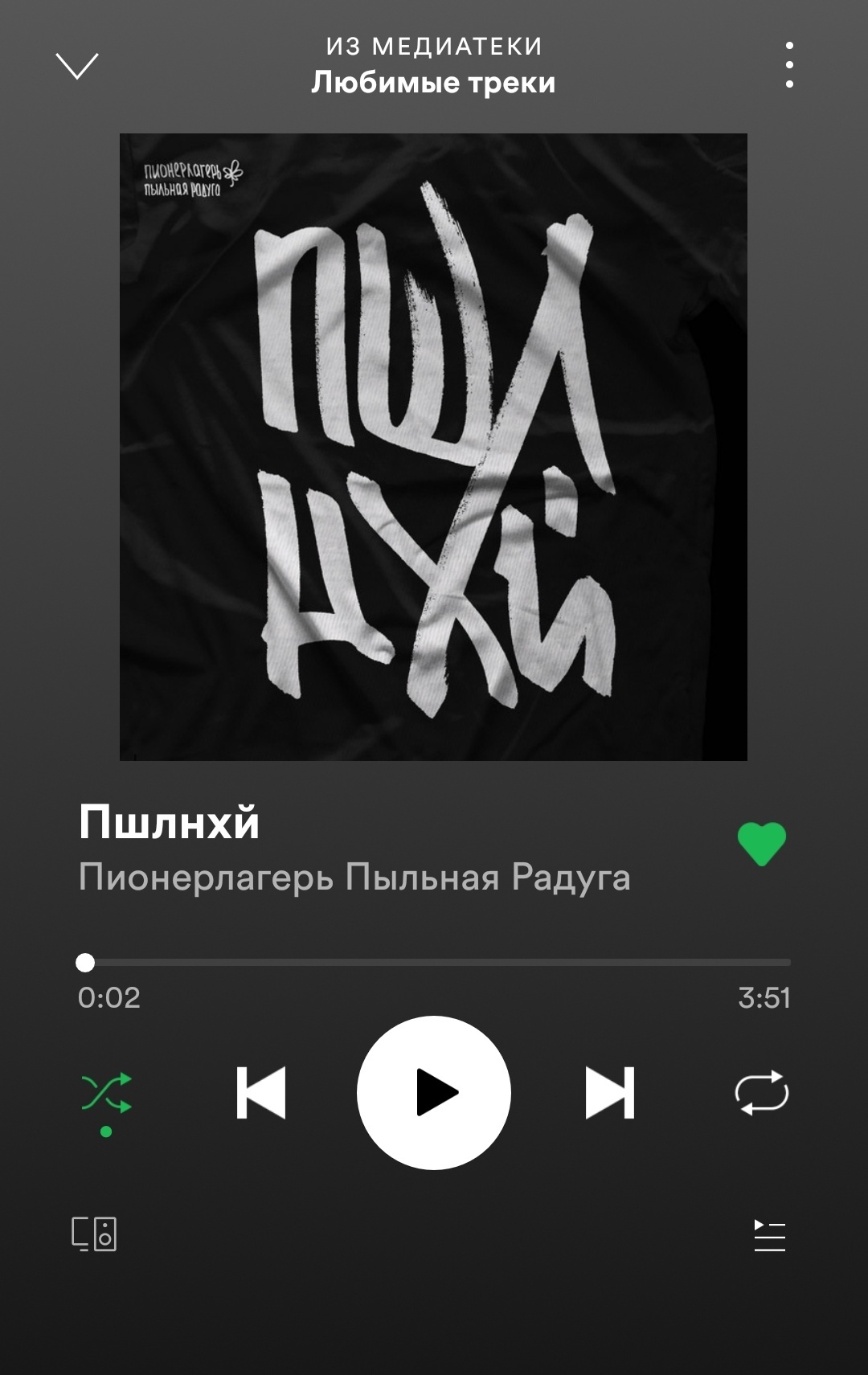Open the Любимые треки source playlist

(433, 83)
